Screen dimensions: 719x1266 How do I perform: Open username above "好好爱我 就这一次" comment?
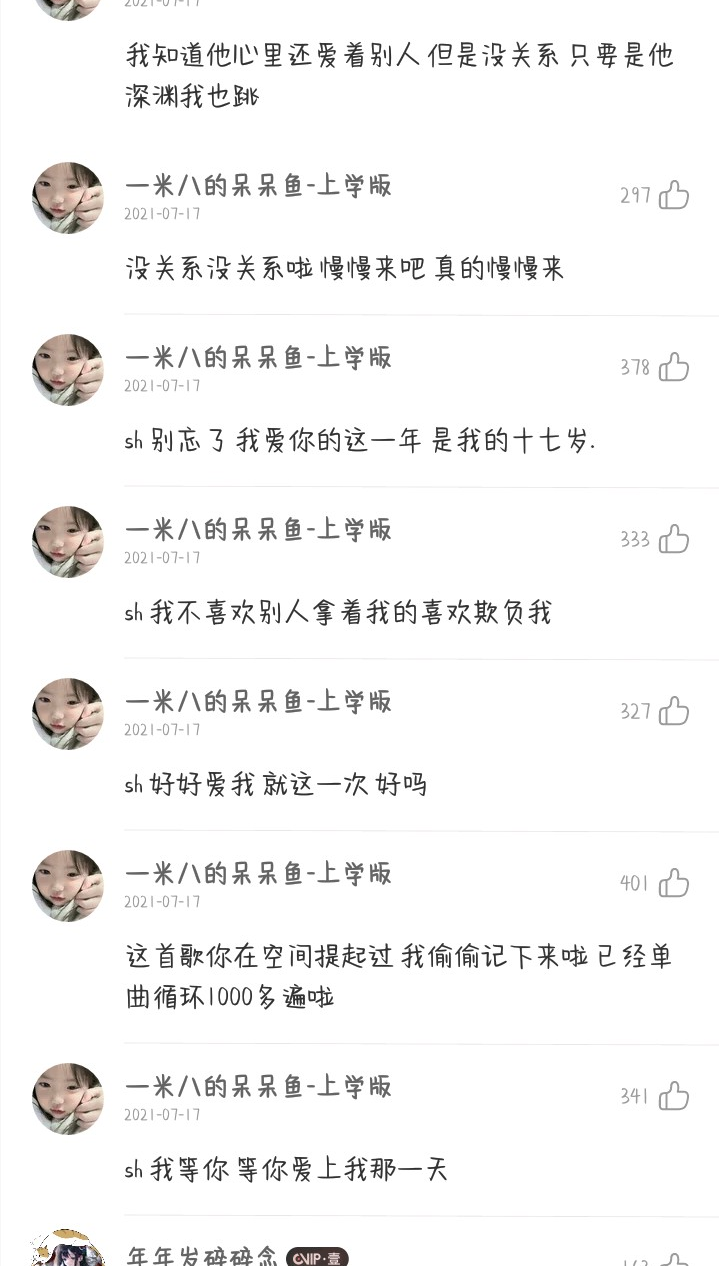(258, 701)
